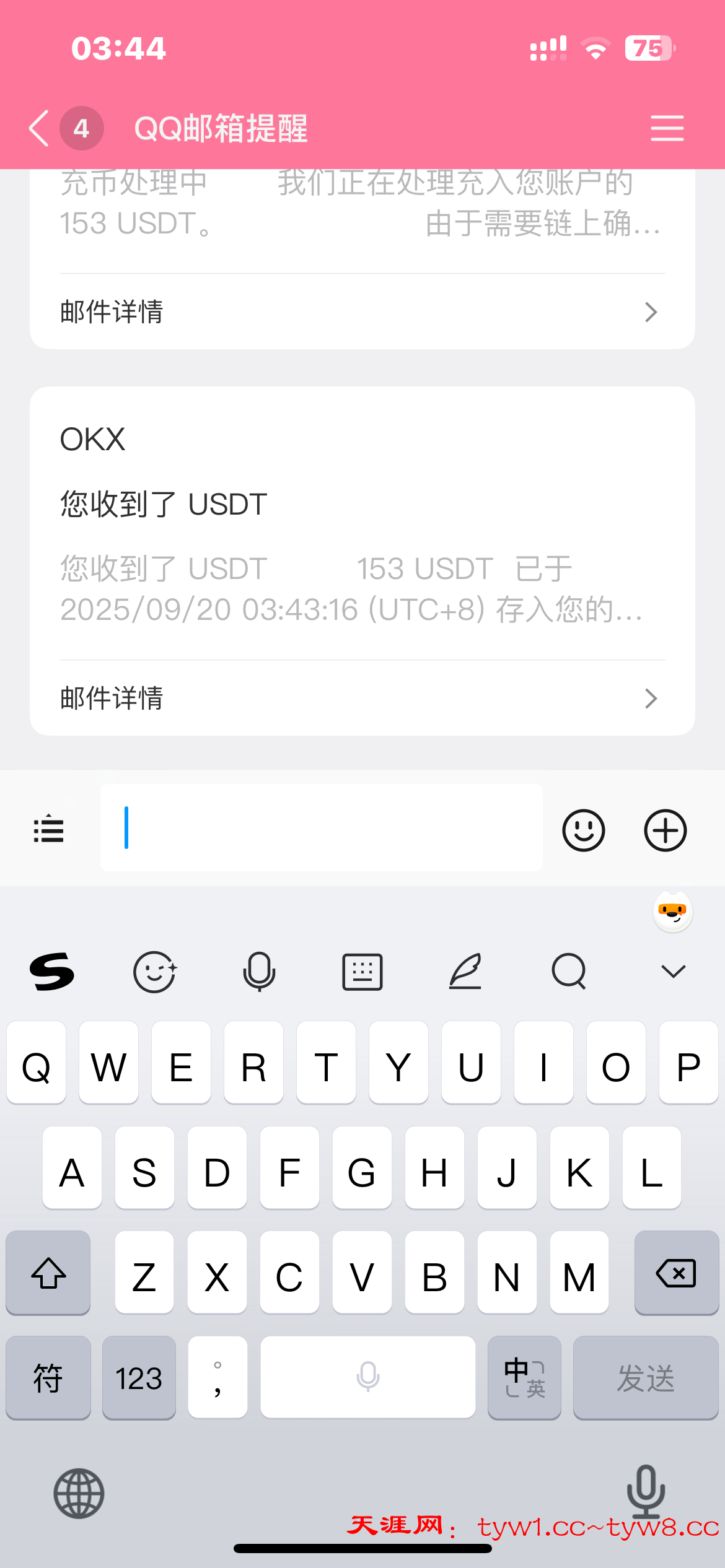Open the hamburger menu in the header

[667, 128]
